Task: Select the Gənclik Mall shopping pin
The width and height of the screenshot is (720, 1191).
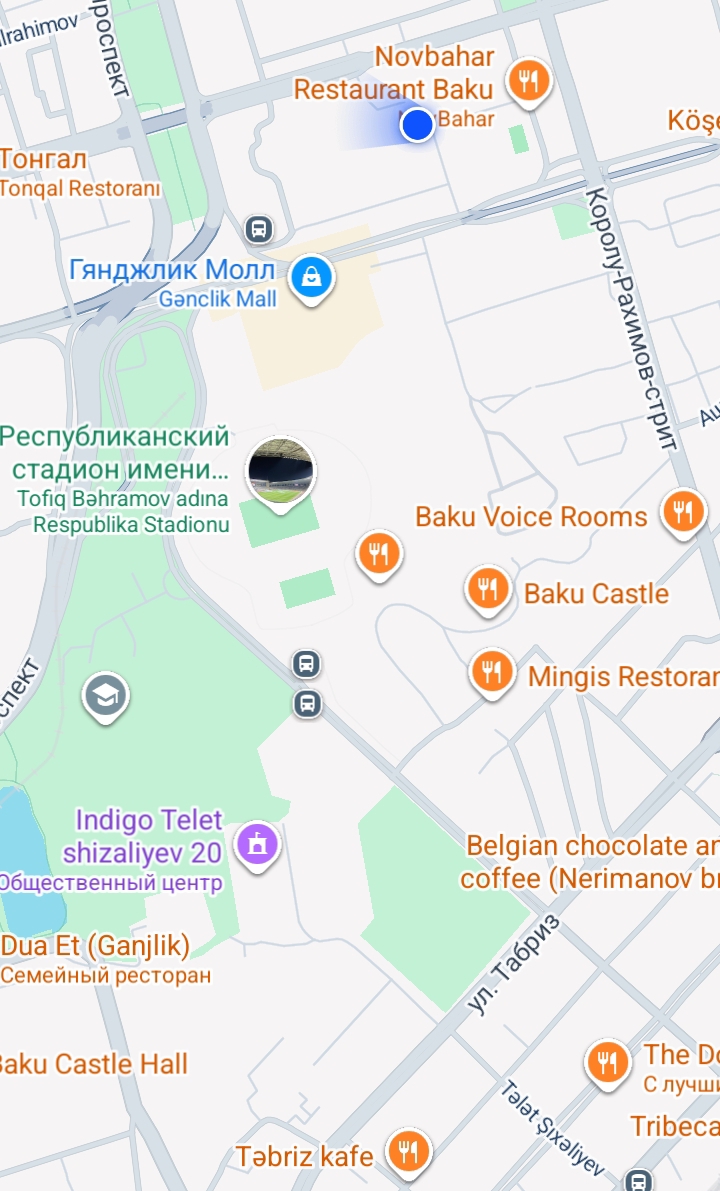Action: [x=312, y=278]
